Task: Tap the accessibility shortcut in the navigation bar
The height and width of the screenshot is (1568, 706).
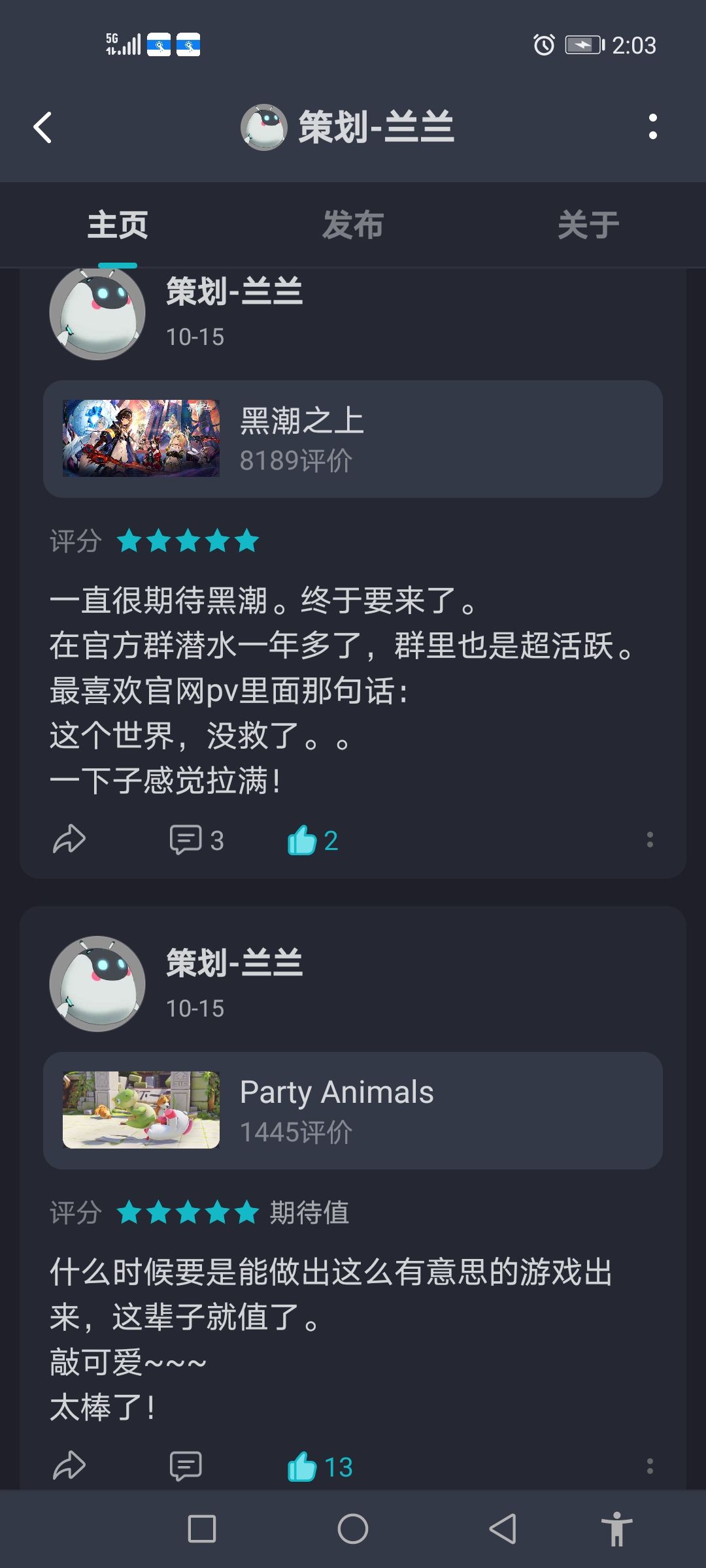Action: pos(618,1528)
